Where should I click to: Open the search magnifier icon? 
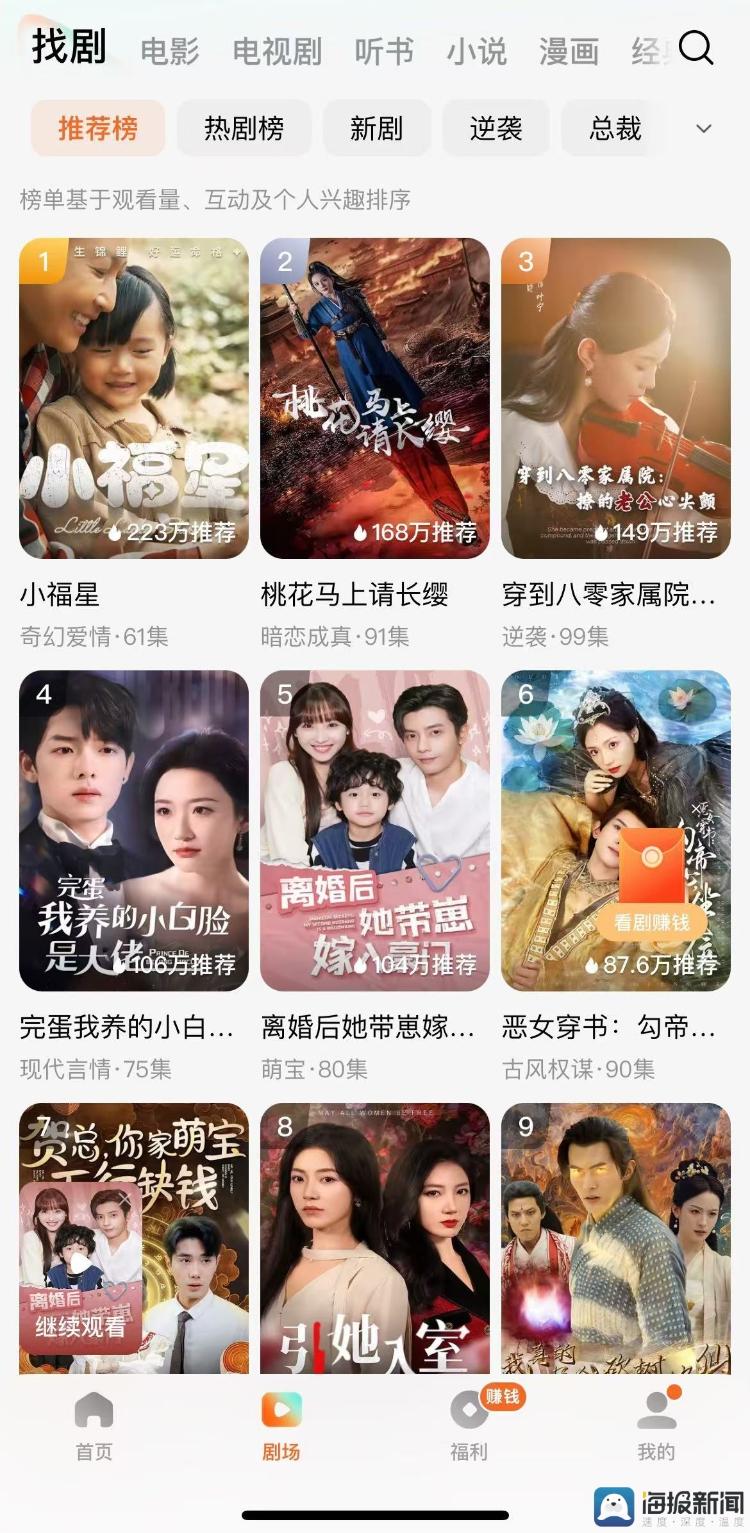pyautogui.click(x=695, y=47)
